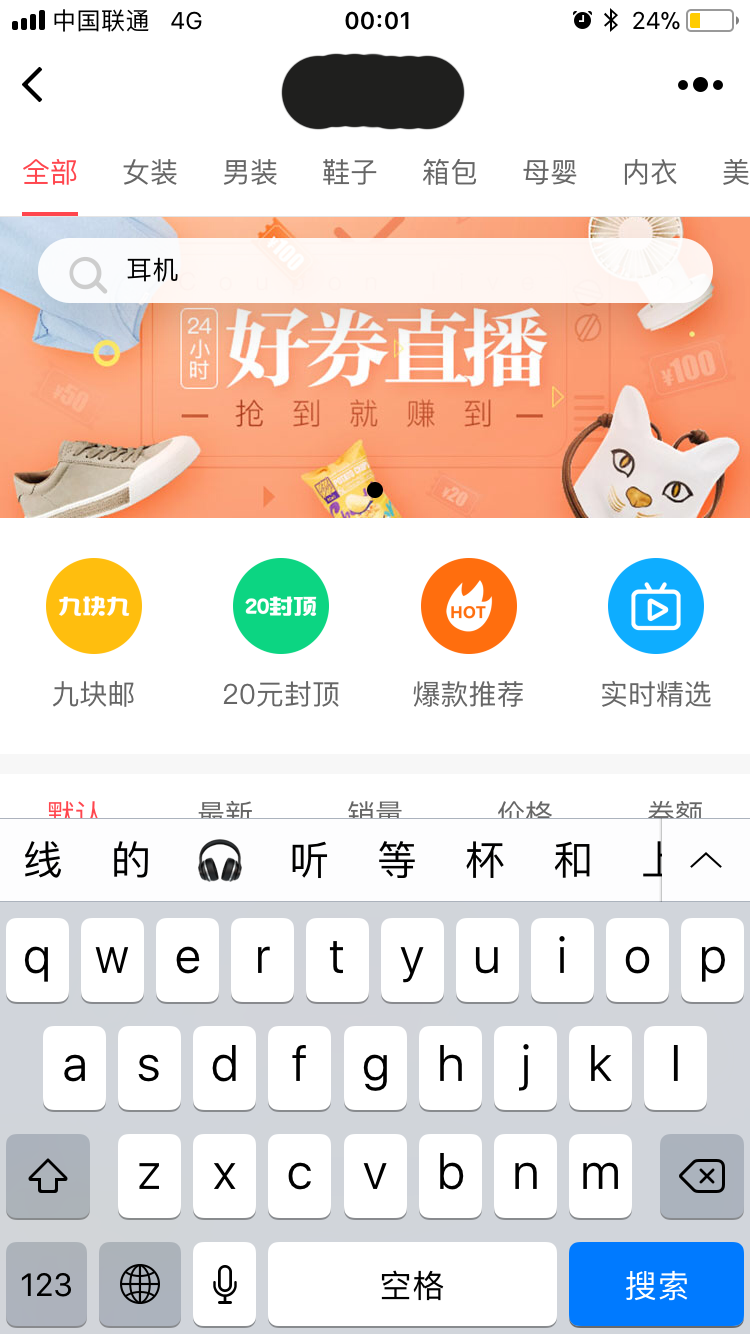This screenshot has height=1334, width=750.
Task: Tap the keyboard microphone dictation key
Action: 225,1285
